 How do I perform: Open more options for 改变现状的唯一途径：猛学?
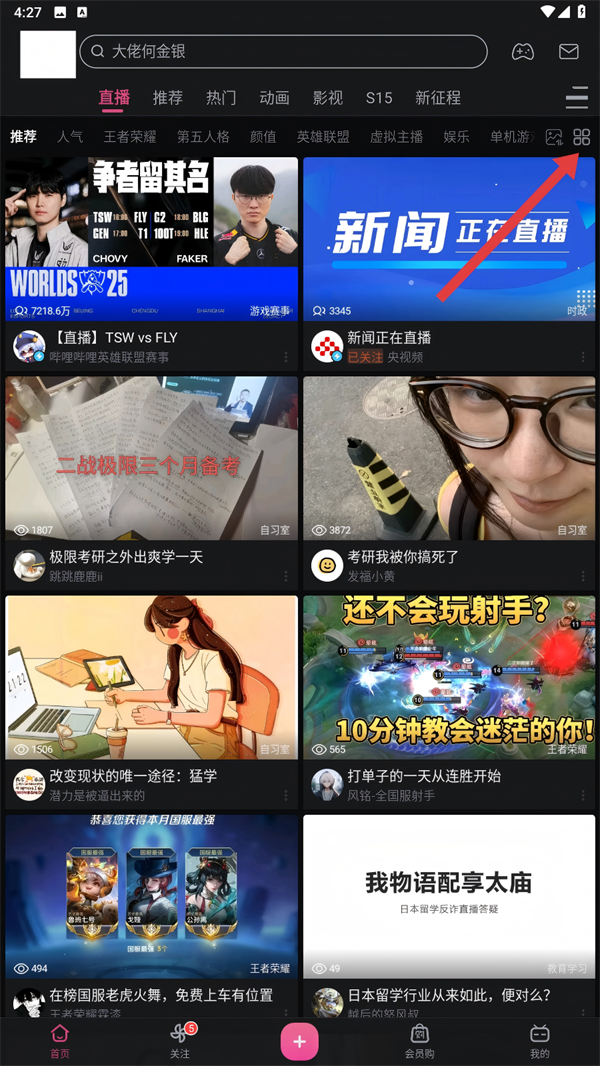286,796
